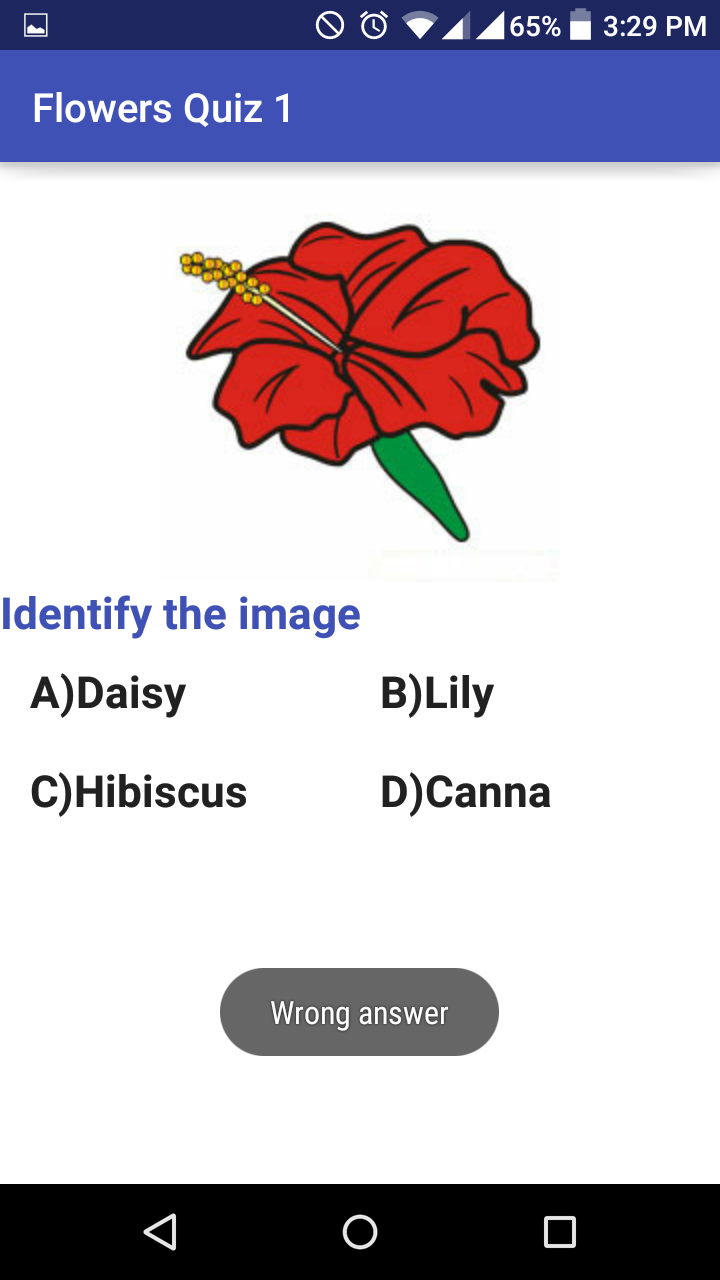The image size is (720, 1280).
Task: Tap the Flowers Quiz 1 title
Action: click(161, 107)
